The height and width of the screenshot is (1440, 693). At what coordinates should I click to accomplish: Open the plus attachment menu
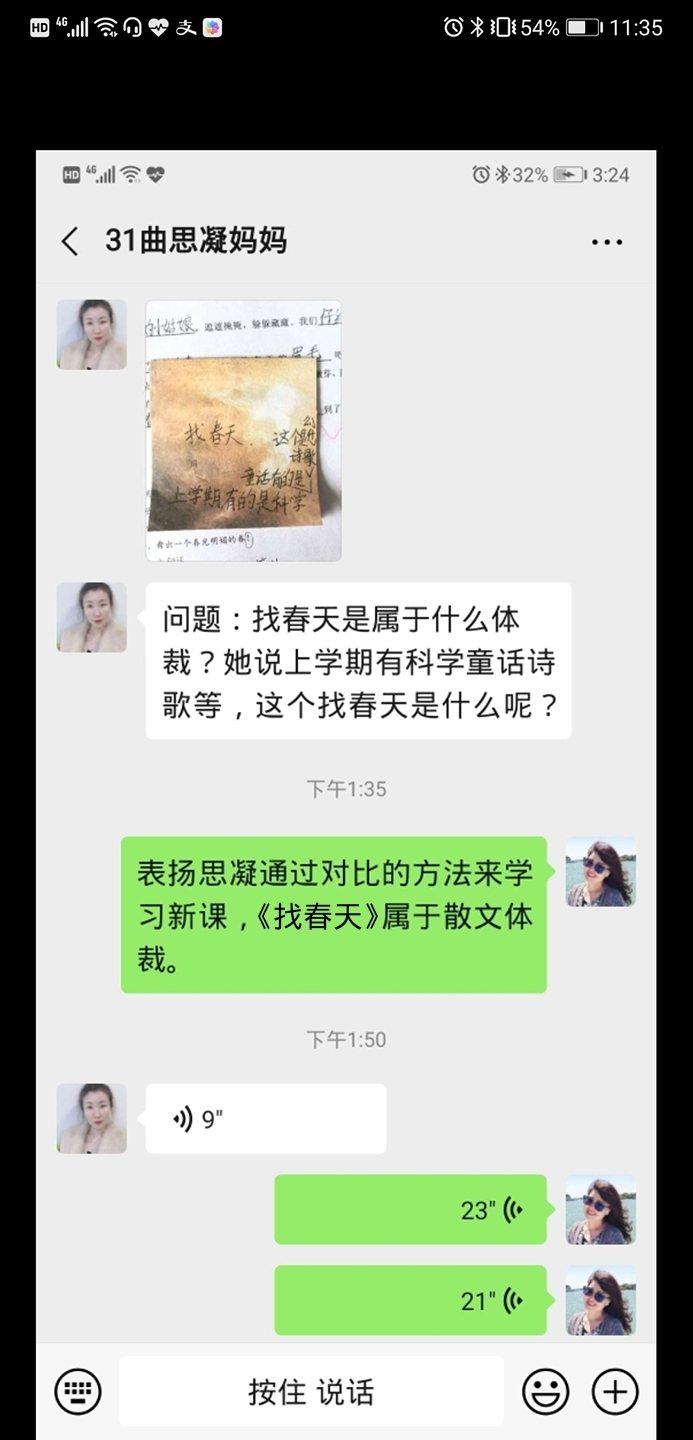click(x=615, y=1391)
